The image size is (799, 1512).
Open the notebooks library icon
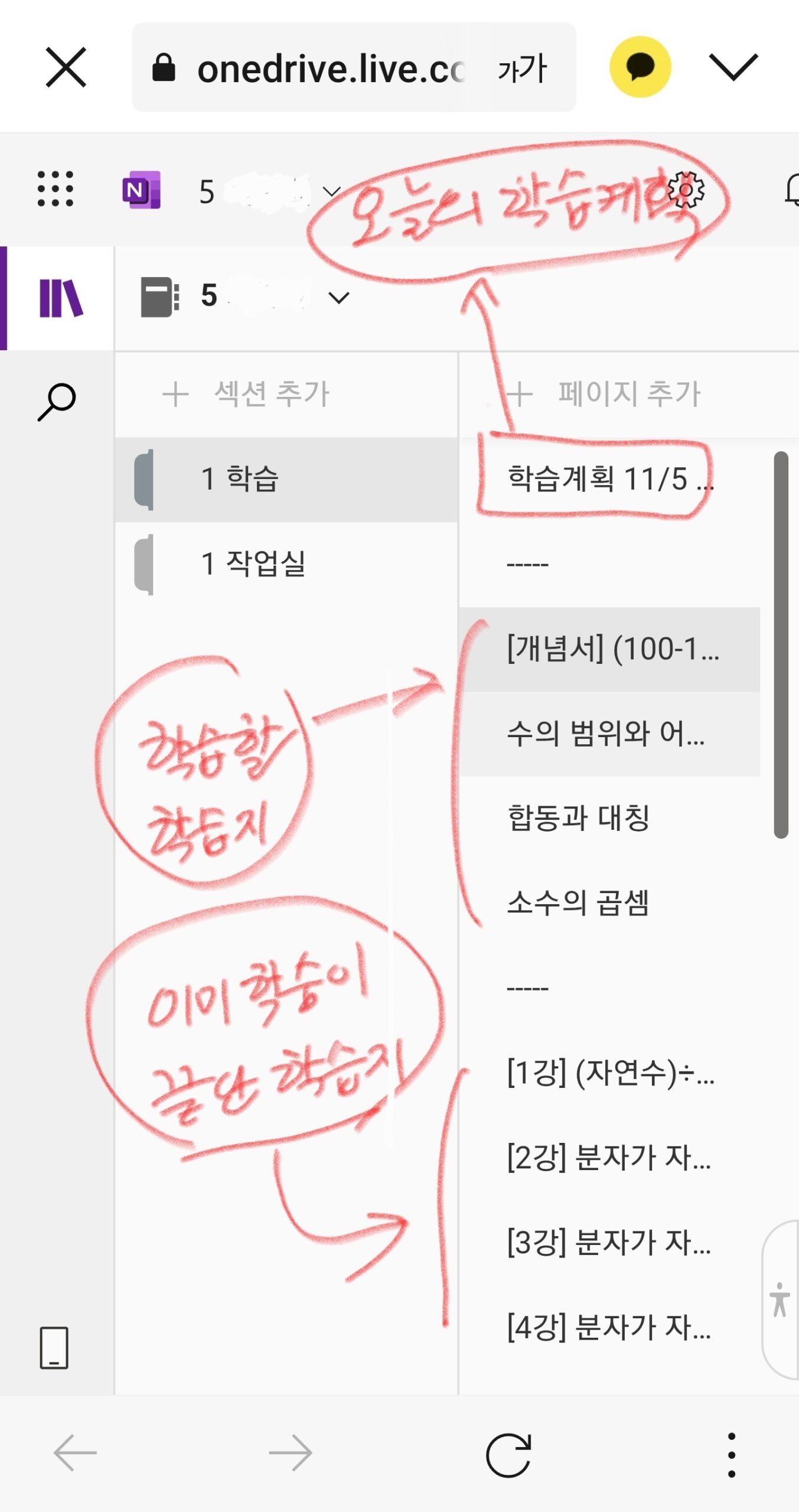pyautogui.click(x=60, y=298)
